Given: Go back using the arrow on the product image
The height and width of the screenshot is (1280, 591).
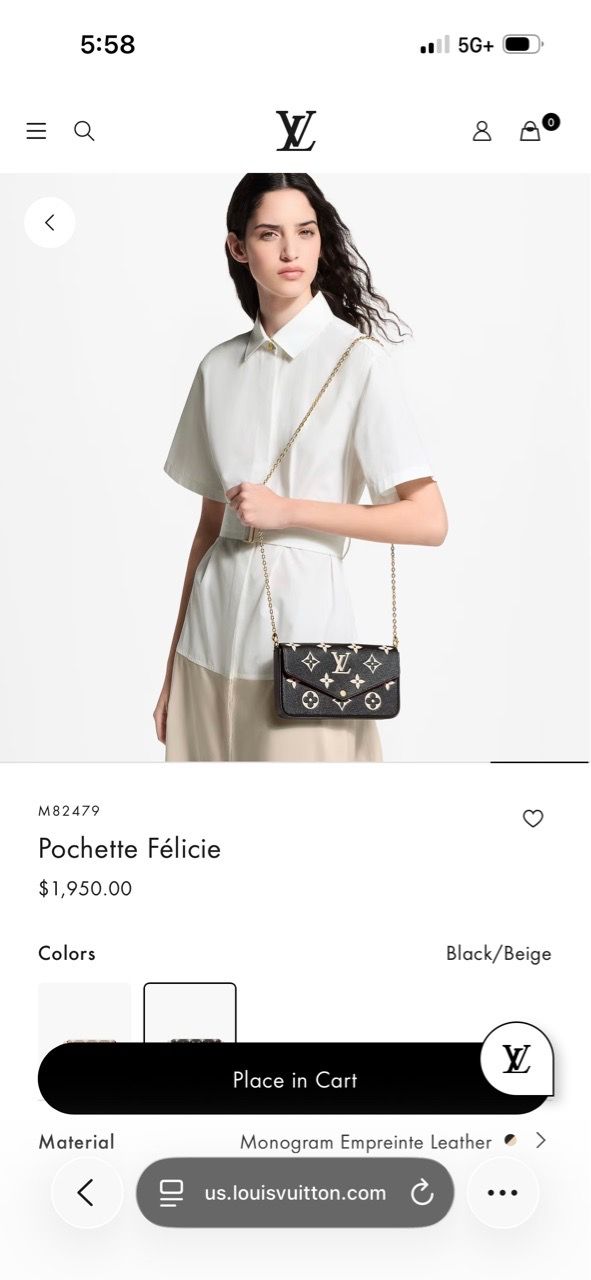Looking at the screenshot, I should click(50, 222).
